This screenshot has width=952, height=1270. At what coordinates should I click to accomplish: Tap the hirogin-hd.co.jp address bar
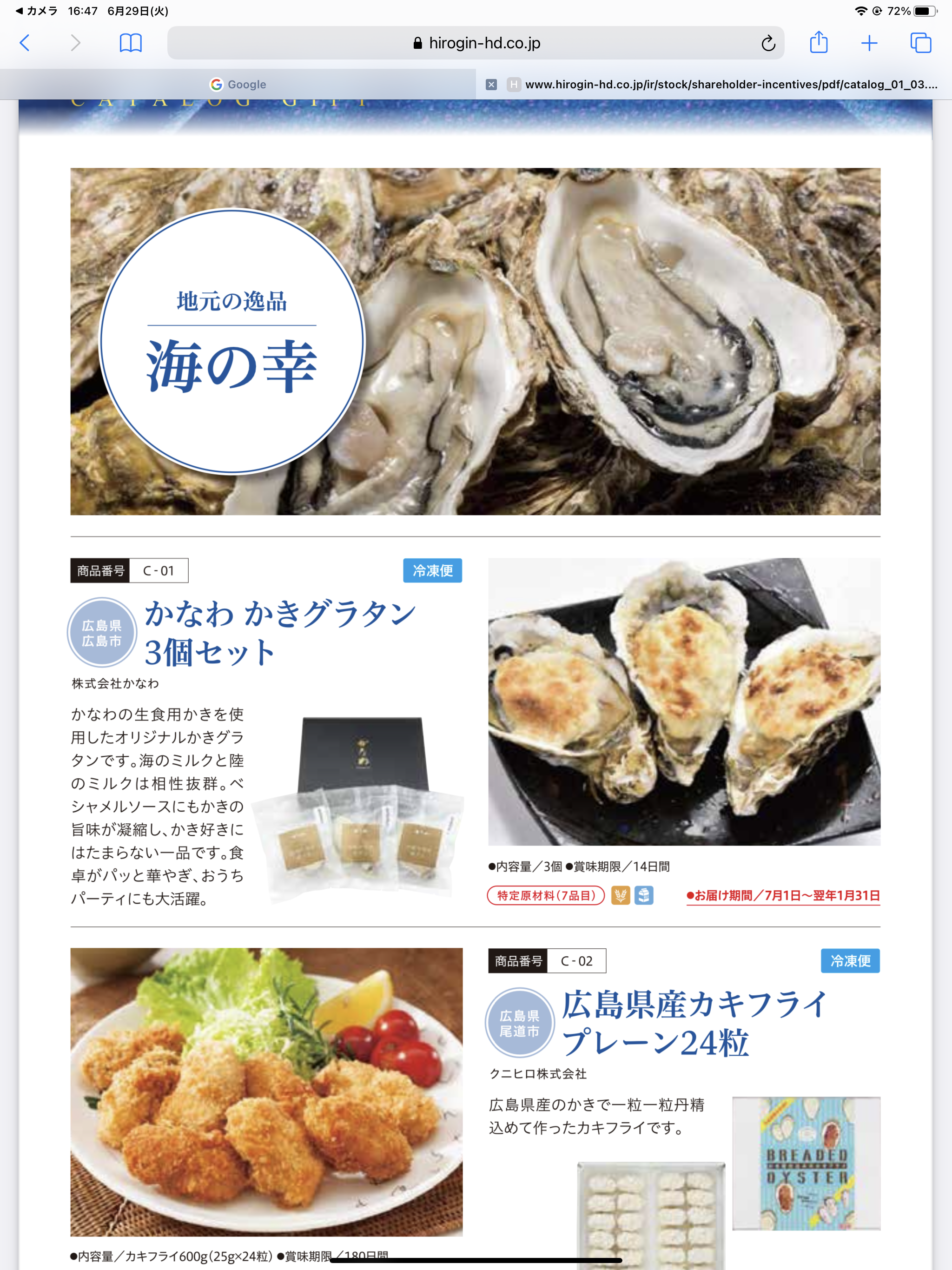tap(476, 43)
